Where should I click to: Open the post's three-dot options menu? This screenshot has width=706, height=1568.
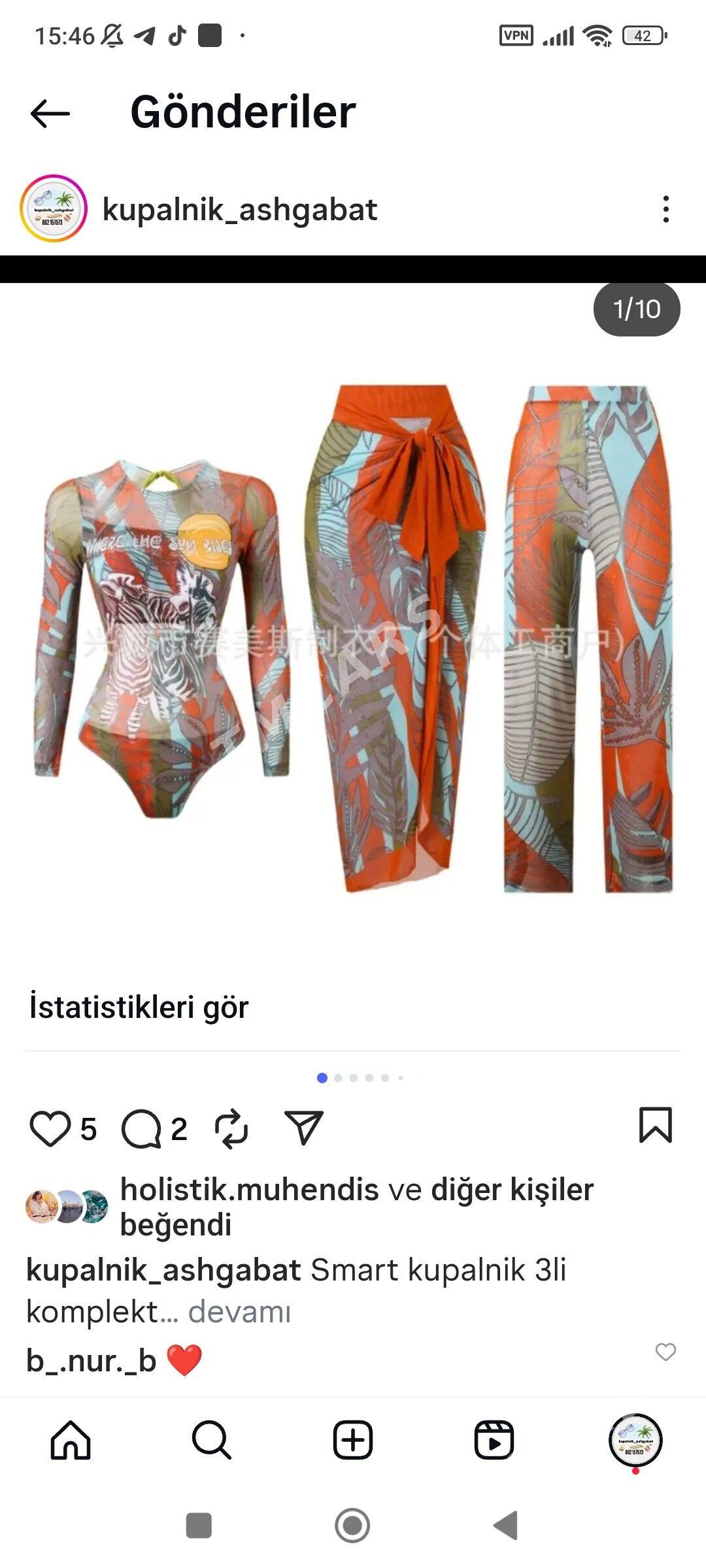click(665, 209)
